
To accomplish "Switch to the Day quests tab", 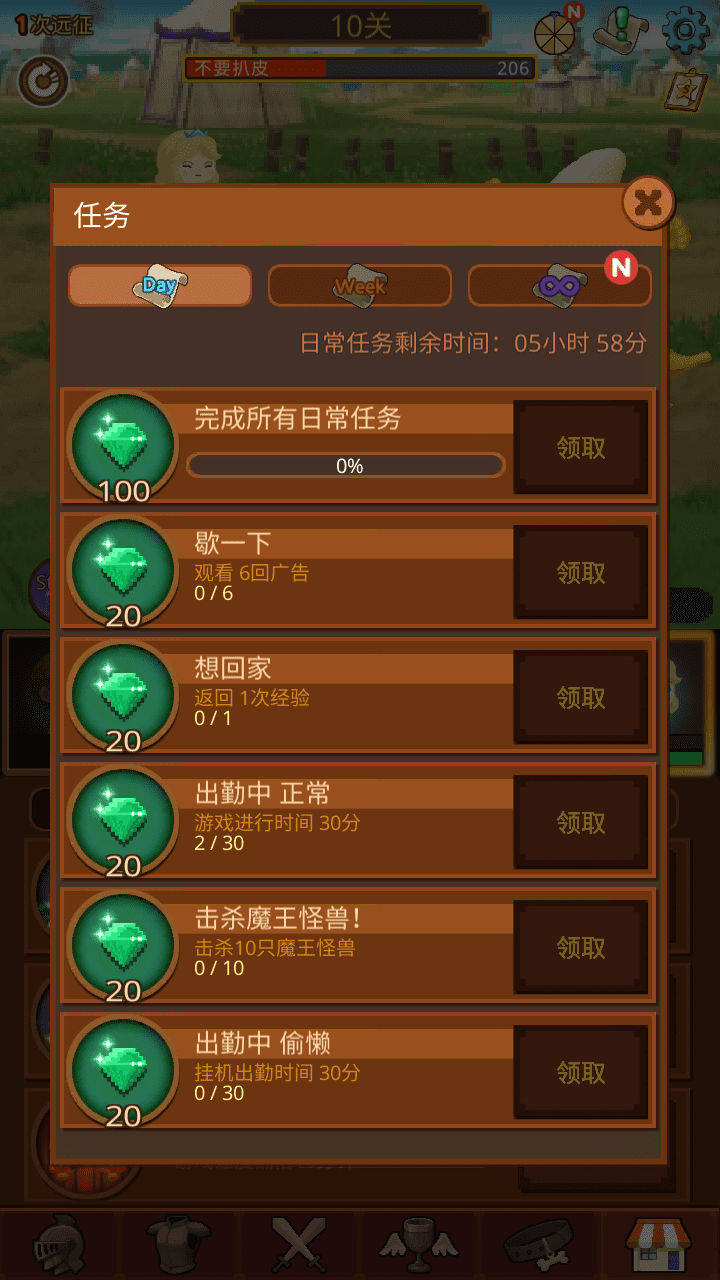I will pos(160,286).
